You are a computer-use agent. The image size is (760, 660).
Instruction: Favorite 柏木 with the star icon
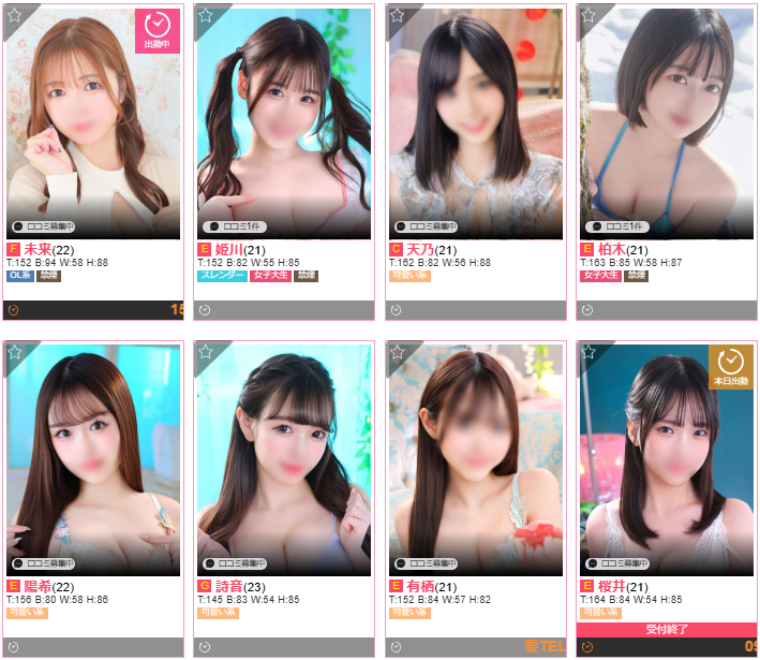588,15
